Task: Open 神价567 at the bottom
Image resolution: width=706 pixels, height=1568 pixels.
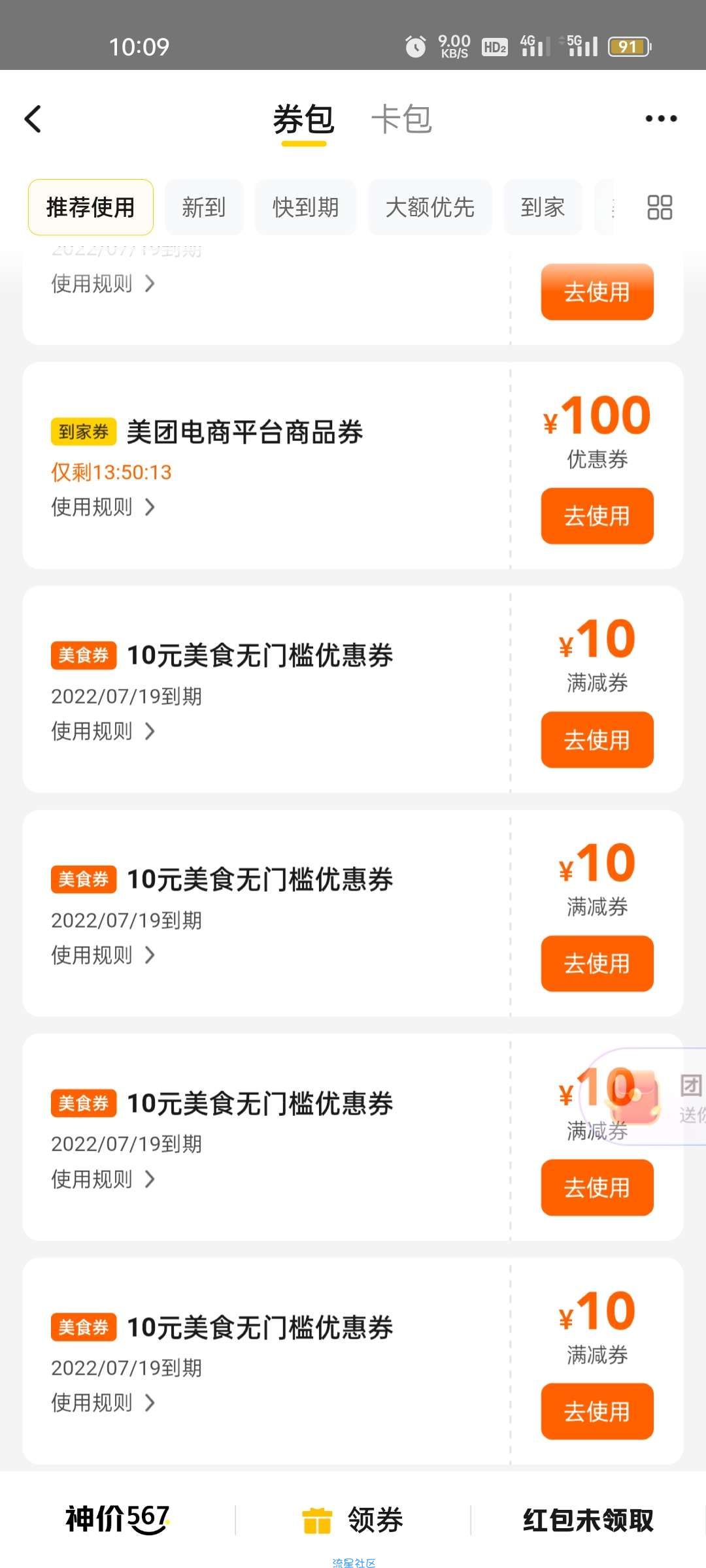Action: [x=118, y=1519]
